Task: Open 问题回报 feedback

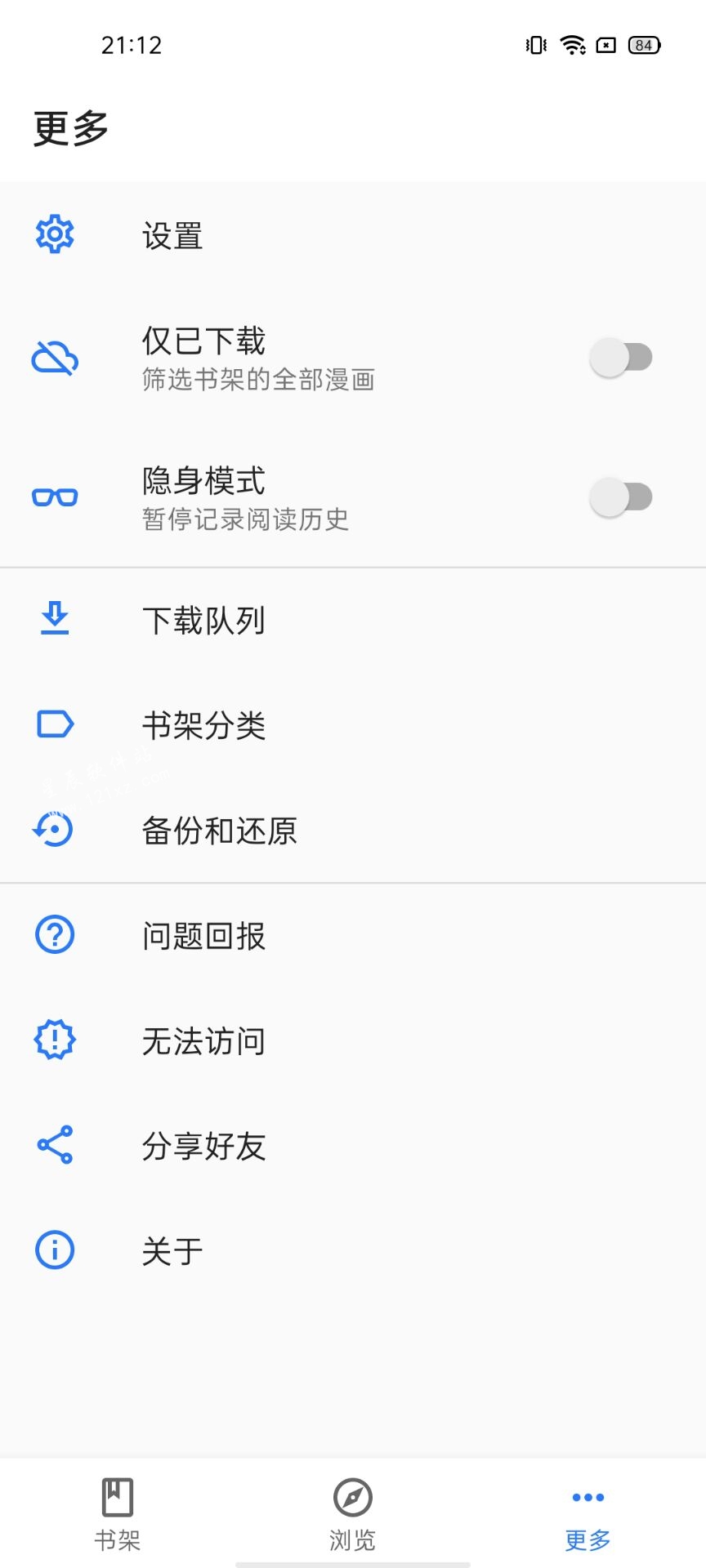Action: (x=353, y=936)
